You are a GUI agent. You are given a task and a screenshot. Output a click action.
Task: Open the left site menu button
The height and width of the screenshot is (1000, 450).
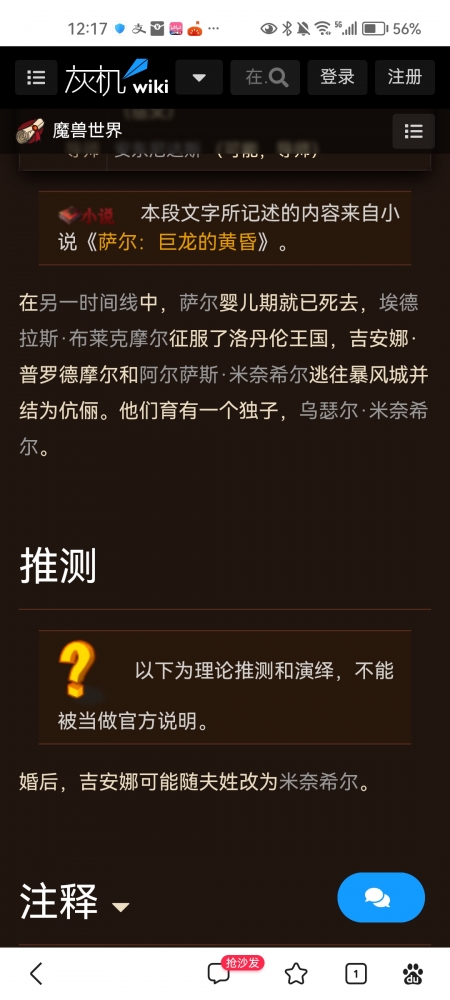[36, 78]
